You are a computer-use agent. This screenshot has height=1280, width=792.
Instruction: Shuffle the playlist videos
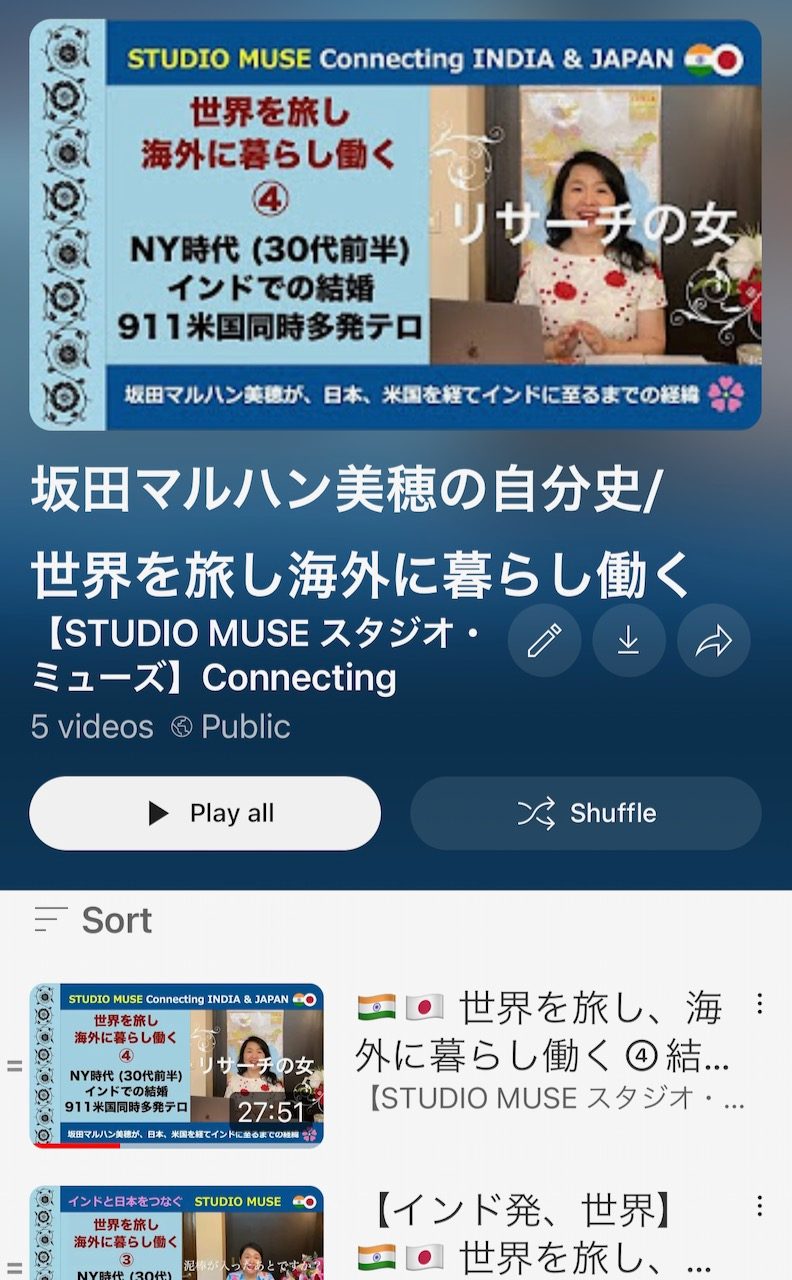click(x=586, y=813)
